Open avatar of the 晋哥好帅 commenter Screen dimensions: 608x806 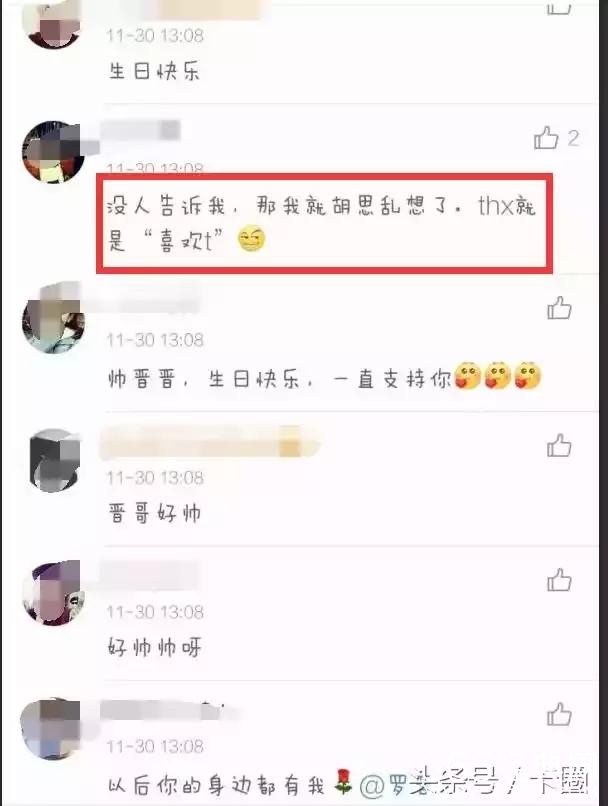(53, 461)
